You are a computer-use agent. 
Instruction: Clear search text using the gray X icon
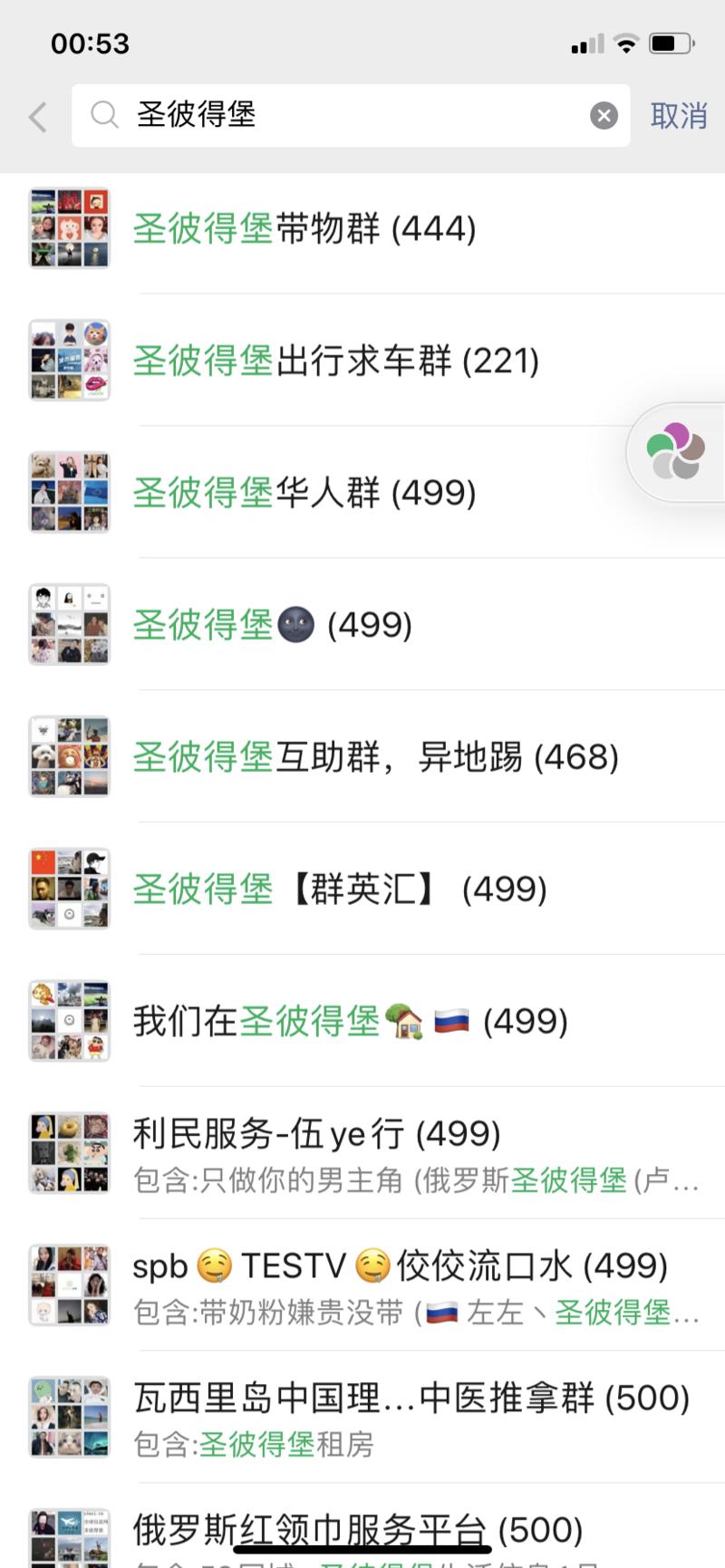[603, 114]
